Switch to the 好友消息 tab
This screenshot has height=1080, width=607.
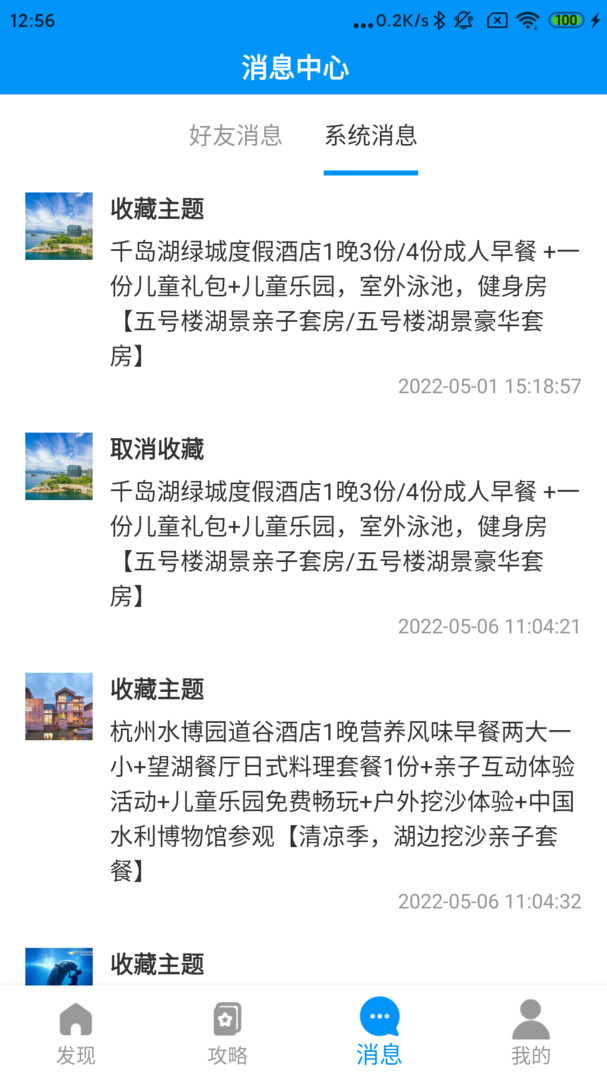coord(236,135)
